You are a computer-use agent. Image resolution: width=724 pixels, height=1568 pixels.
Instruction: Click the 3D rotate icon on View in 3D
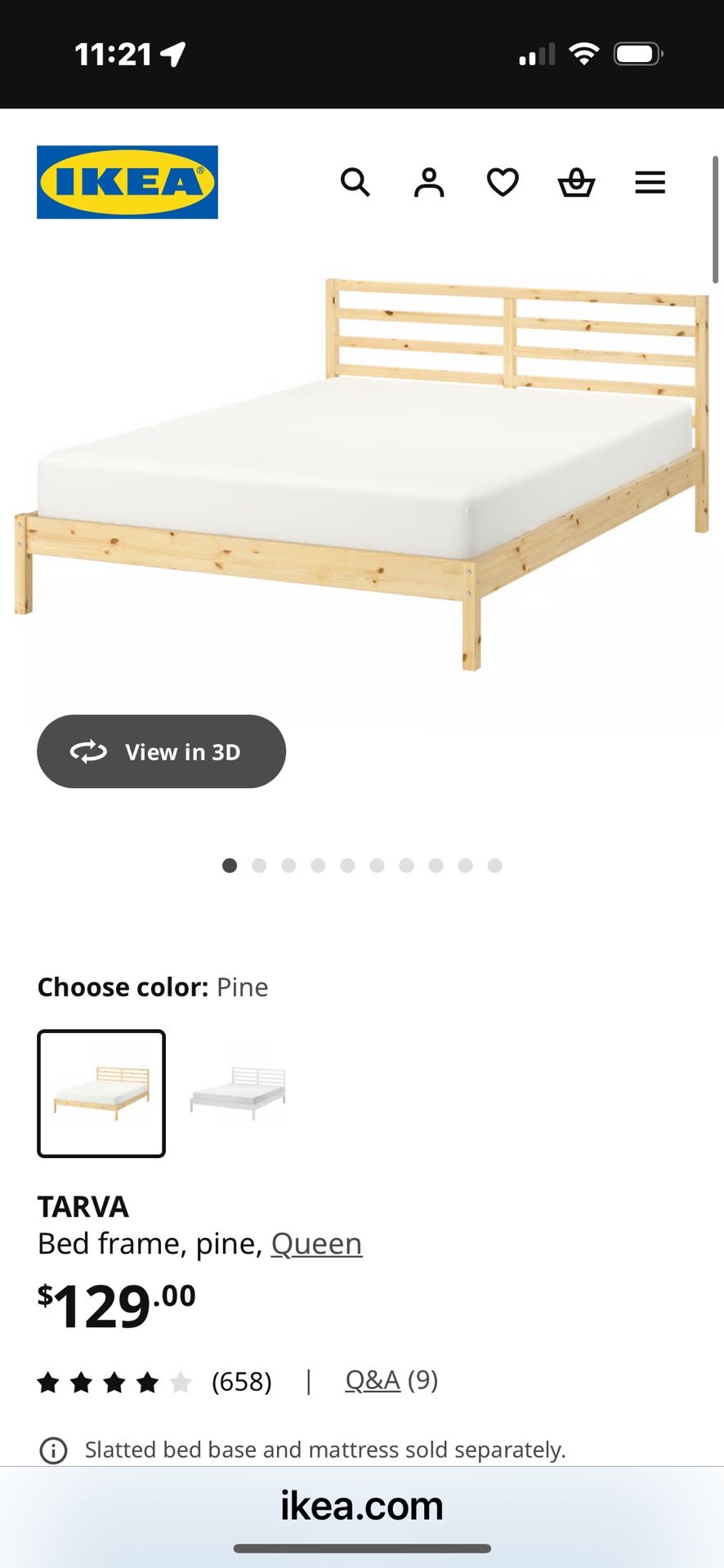(90, 751)
